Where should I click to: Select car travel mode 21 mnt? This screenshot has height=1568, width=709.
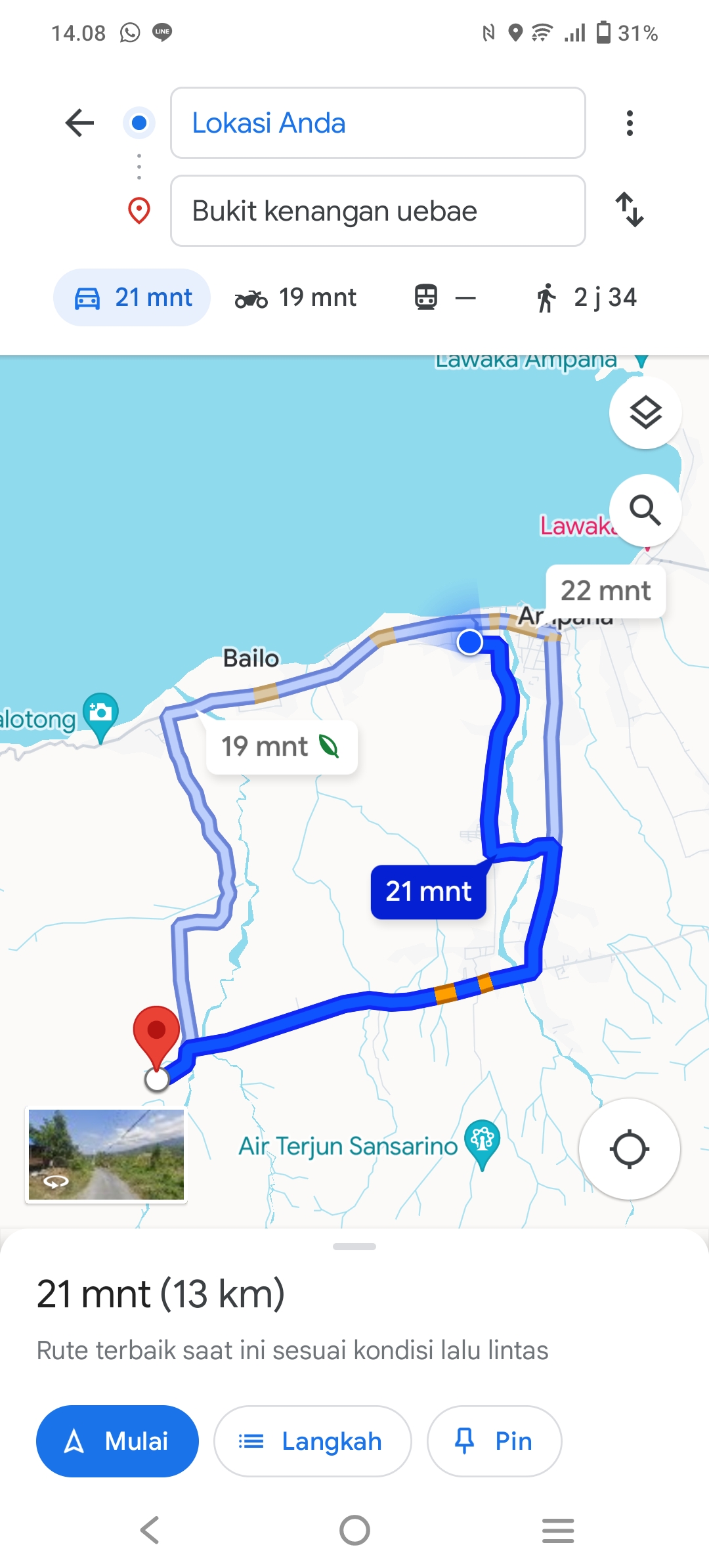tap(132, 297)
